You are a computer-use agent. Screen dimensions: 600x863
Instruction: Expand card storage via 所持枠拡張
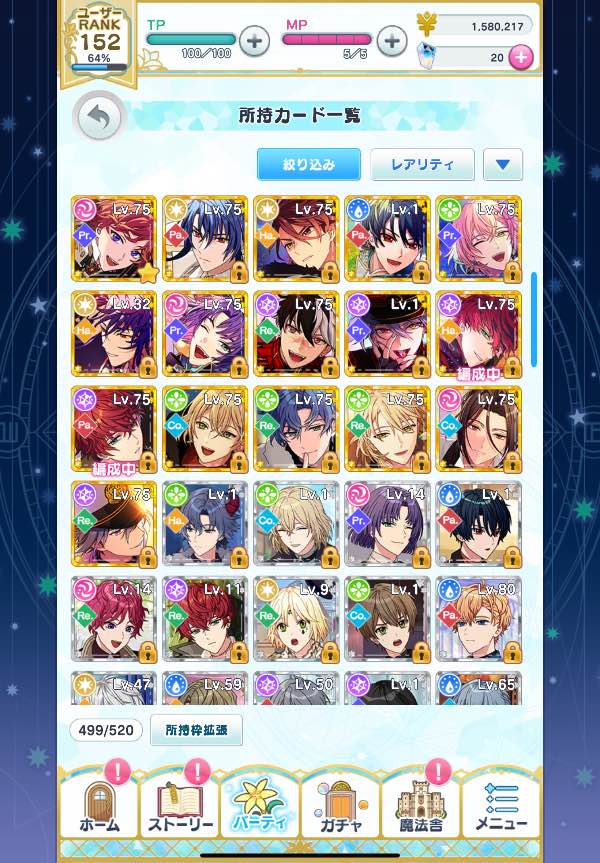click(x=196, y=730)
